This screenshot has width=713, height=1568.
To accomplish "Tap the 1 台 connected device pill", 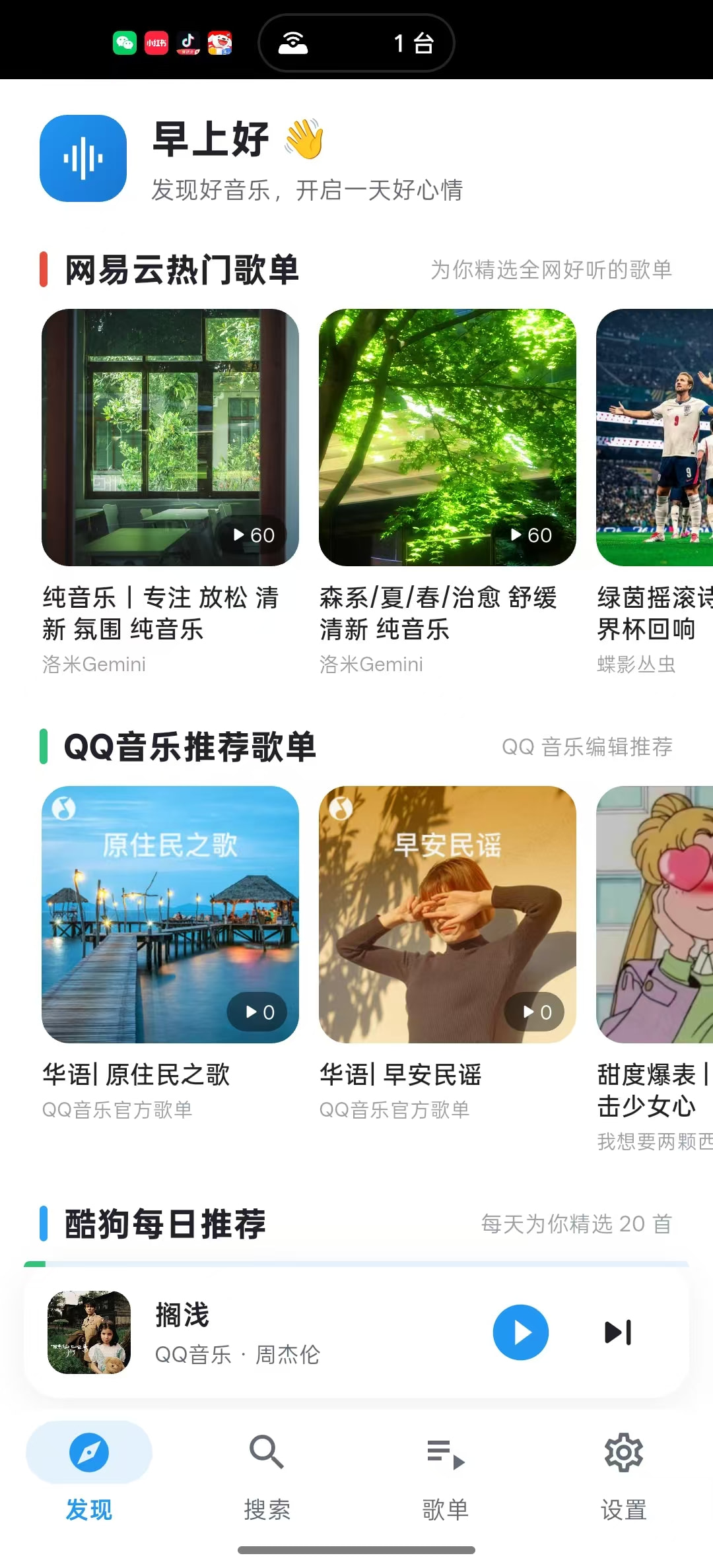I will click(x=356, y=43).
